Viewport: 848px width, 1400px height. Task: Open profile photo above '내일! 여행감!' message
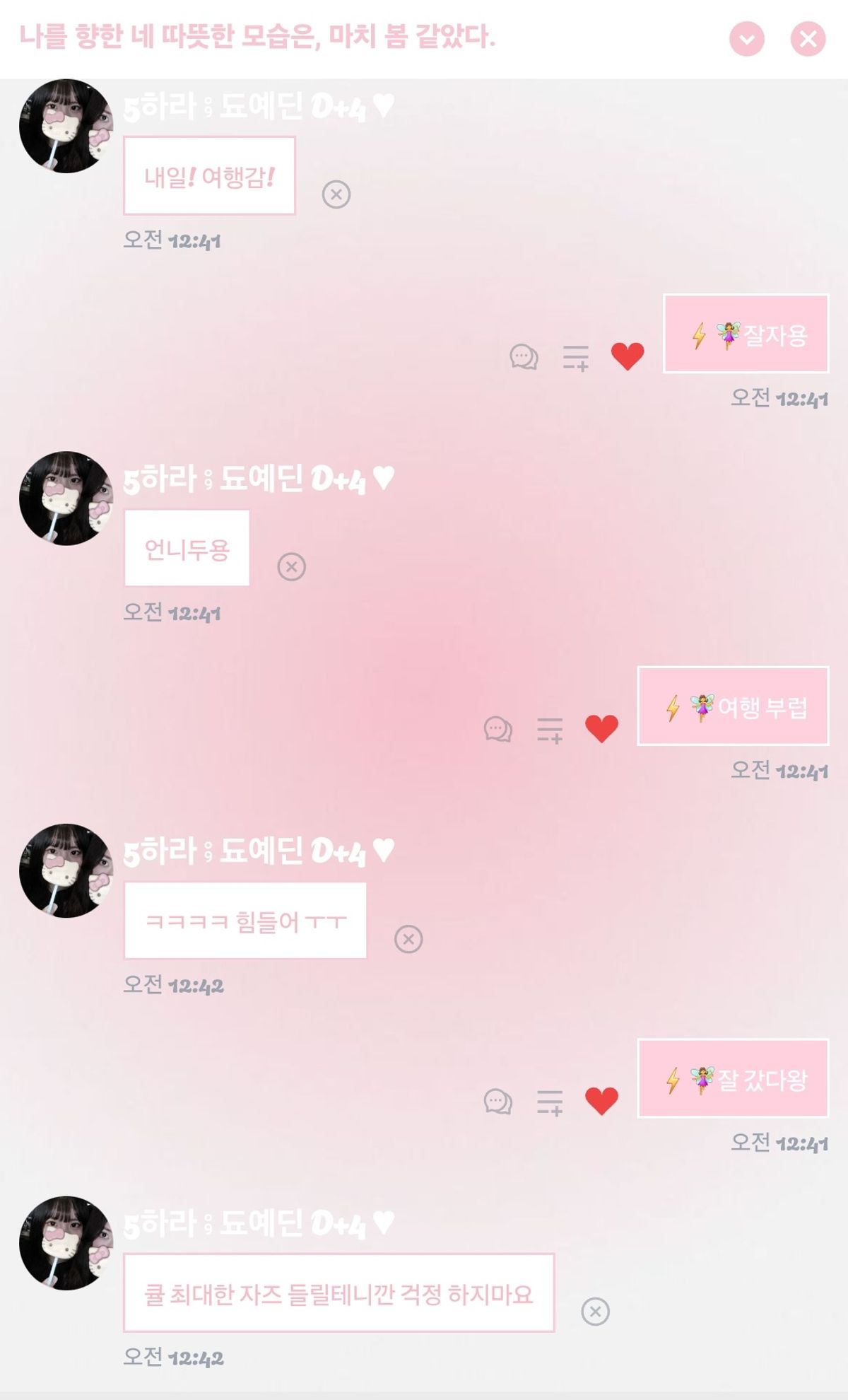[66, 126]
